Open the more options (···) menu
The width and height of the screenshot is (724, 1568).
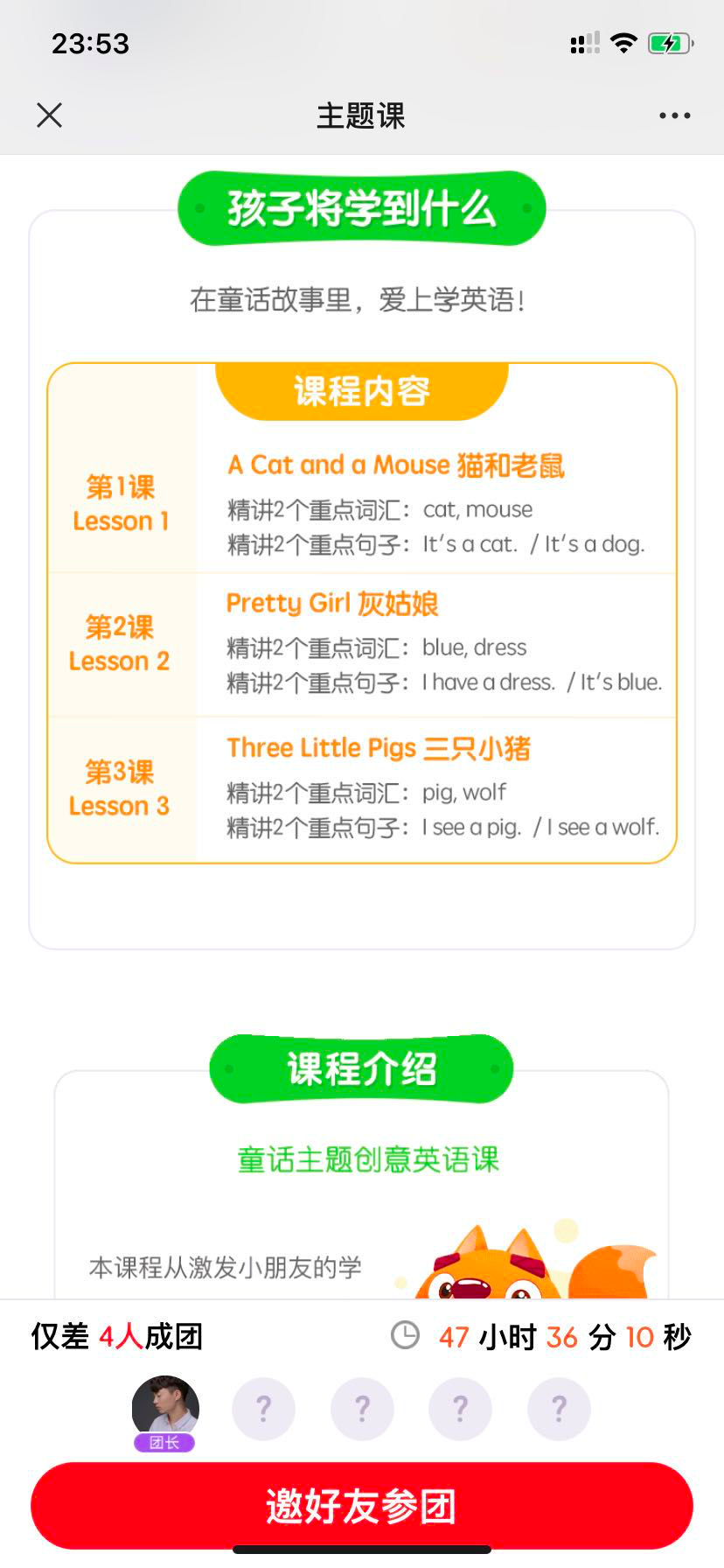click(x=673, y=115)
